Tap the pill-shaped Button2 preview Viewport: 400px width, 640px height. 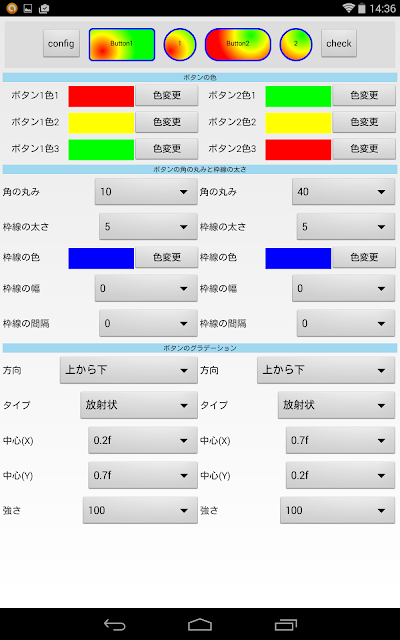[238, 44]
